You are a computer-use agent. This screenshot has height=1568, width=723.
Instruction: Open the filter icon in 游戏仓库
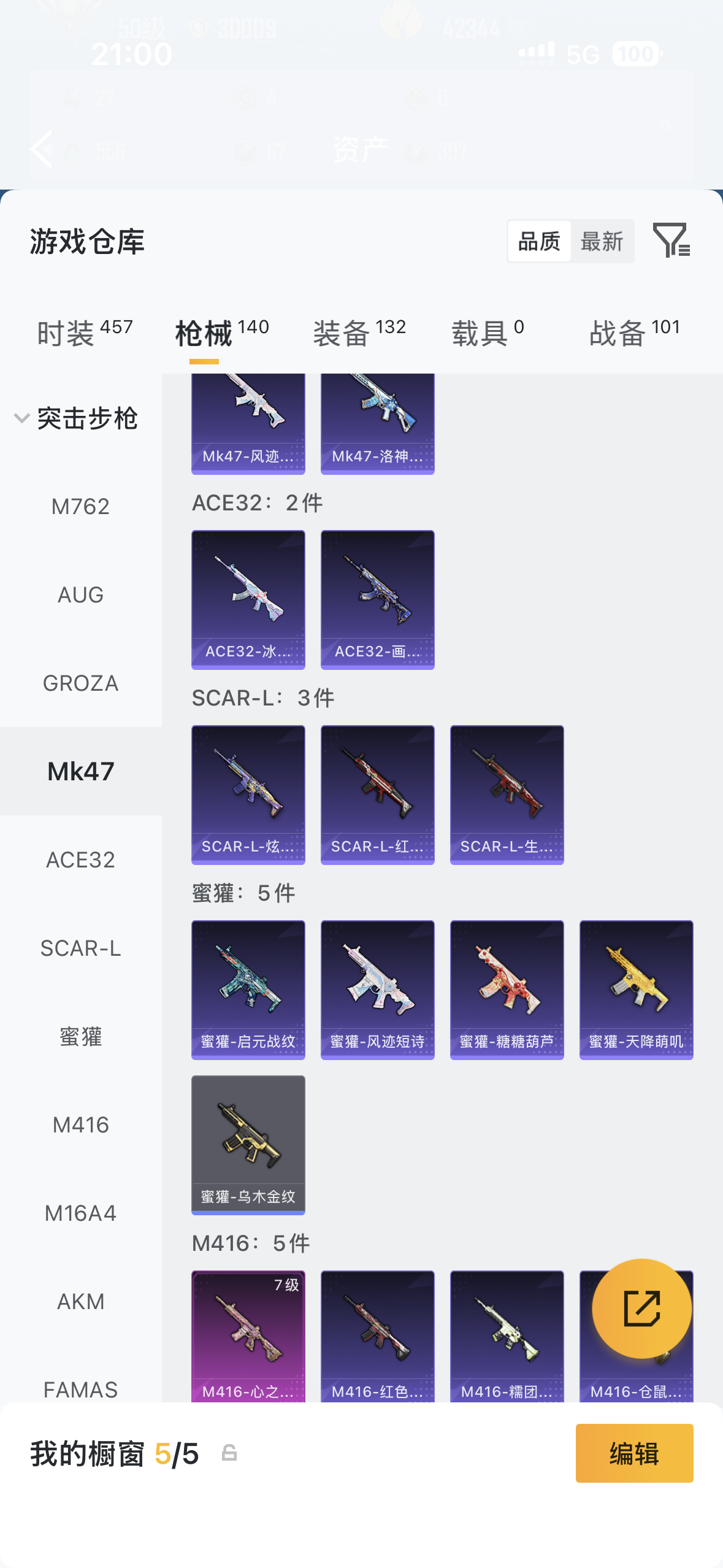coord(671,240)
